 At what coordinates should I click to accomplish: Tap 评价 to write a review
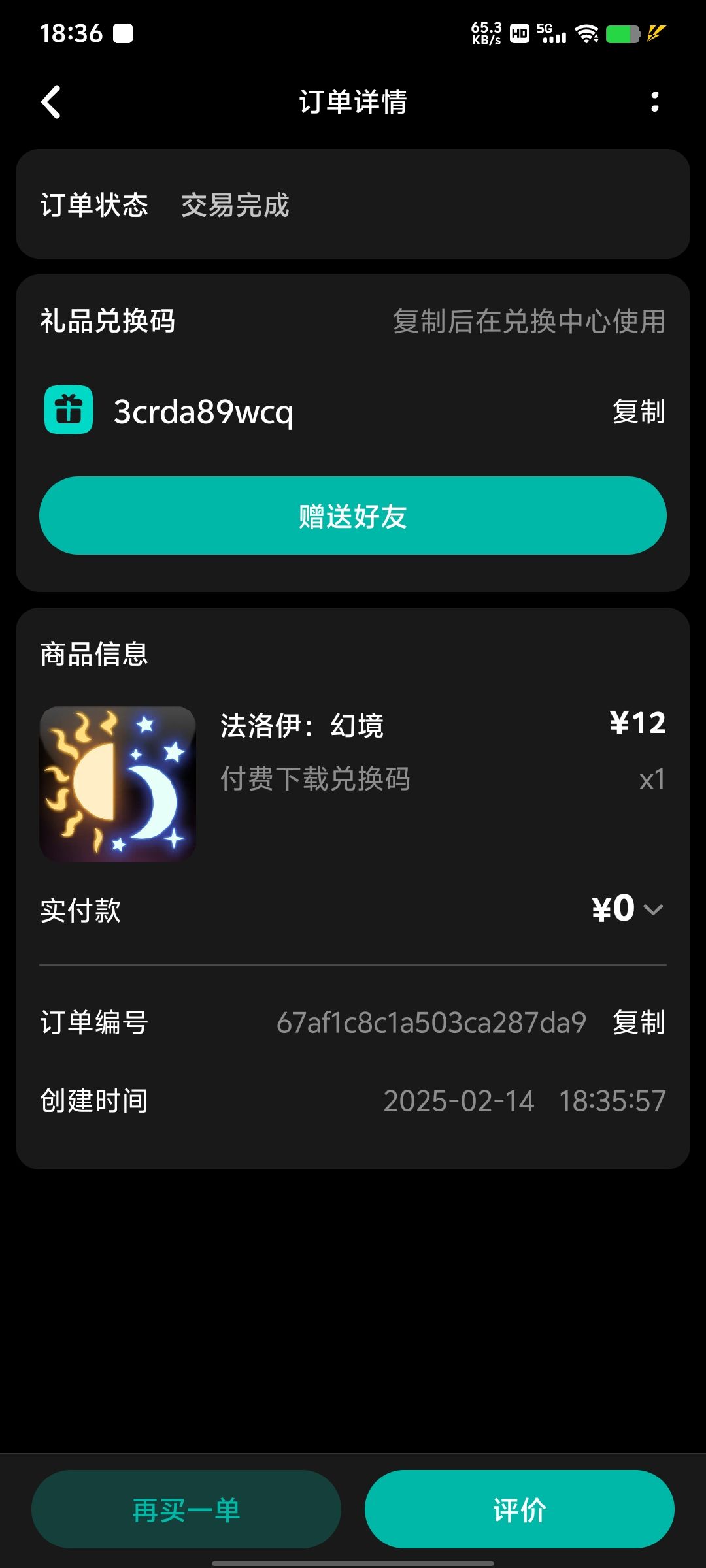520,1509
